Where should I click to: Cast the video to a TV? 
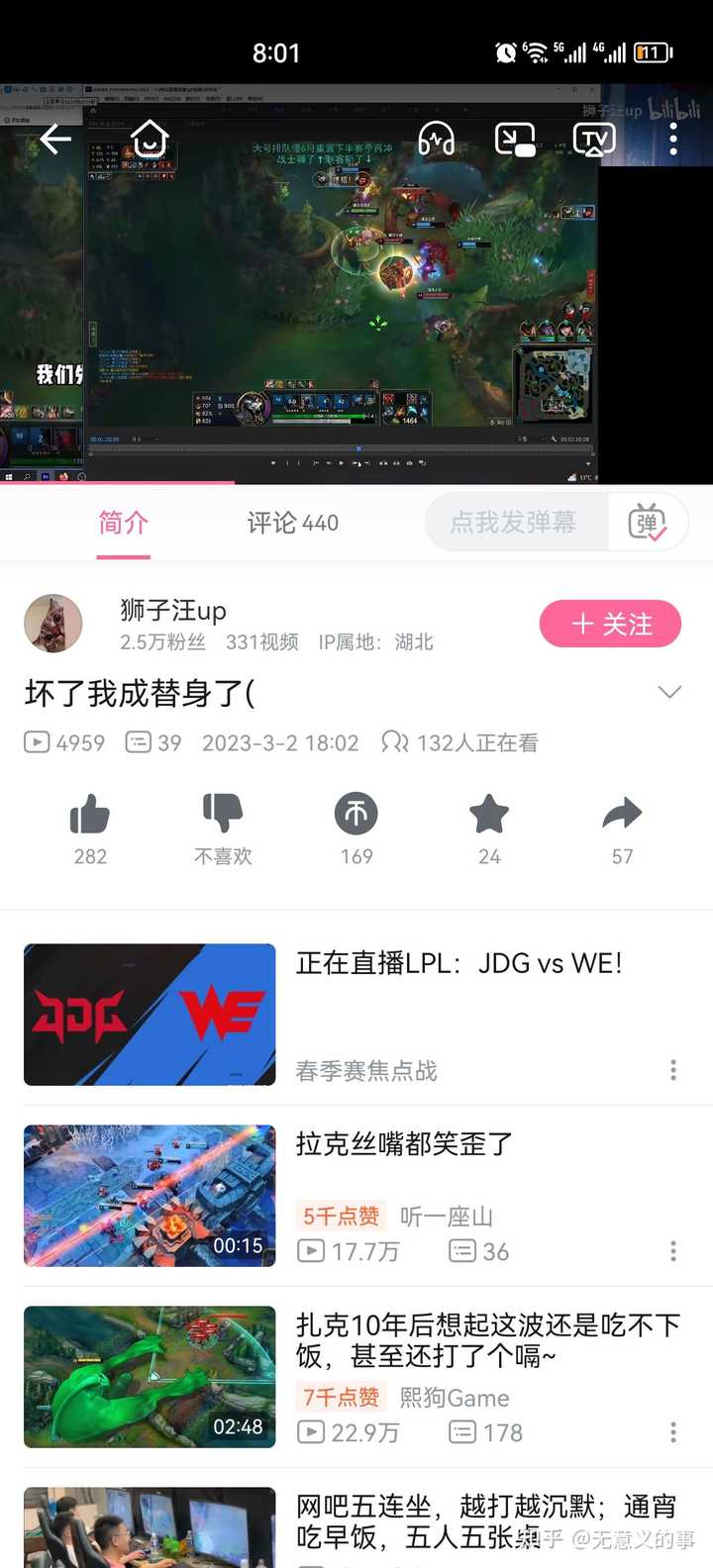(592, 140)
